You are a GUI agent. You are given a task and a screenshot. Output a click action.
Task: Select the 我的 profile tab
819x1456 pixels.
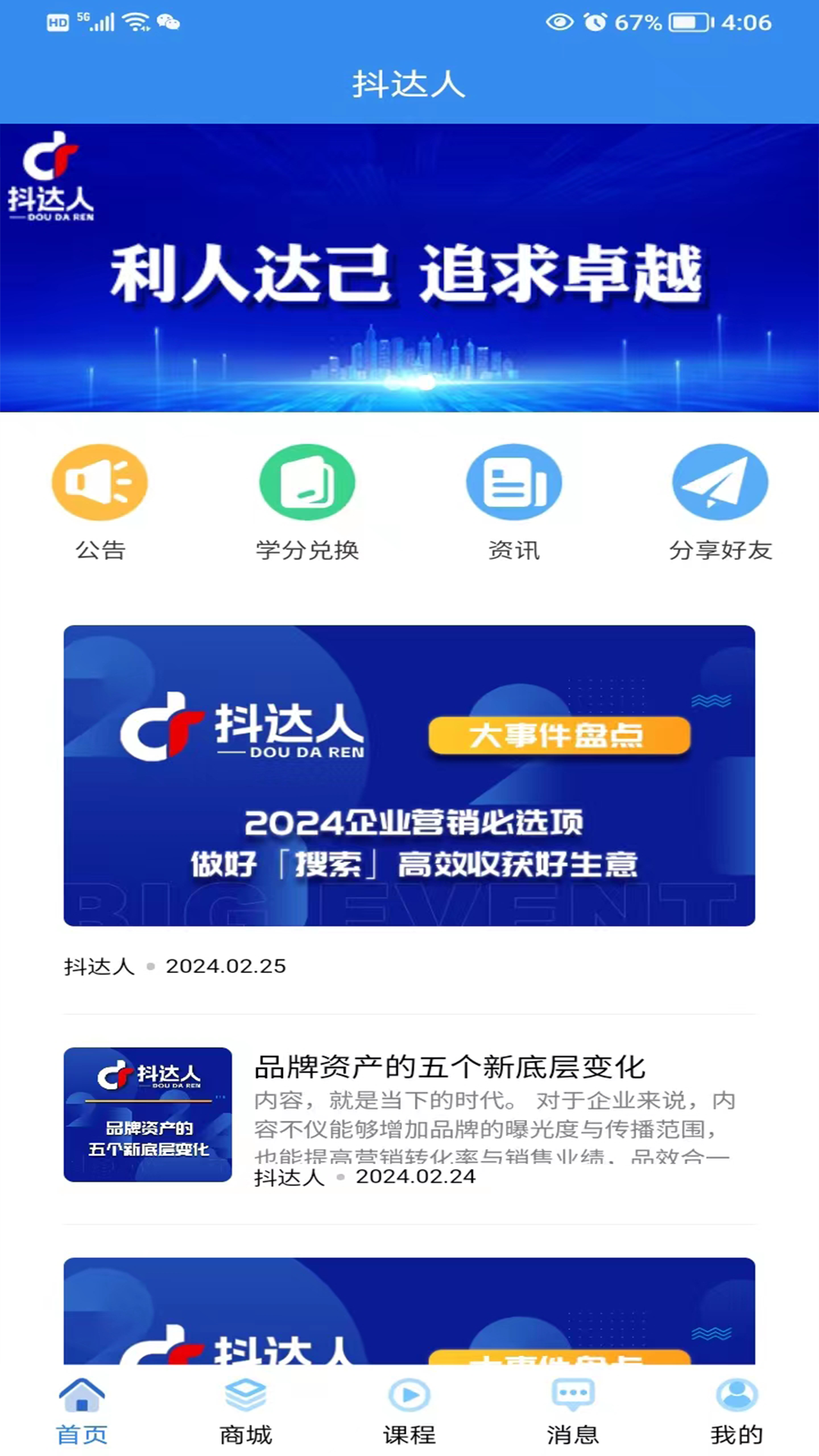point(736,1412)
